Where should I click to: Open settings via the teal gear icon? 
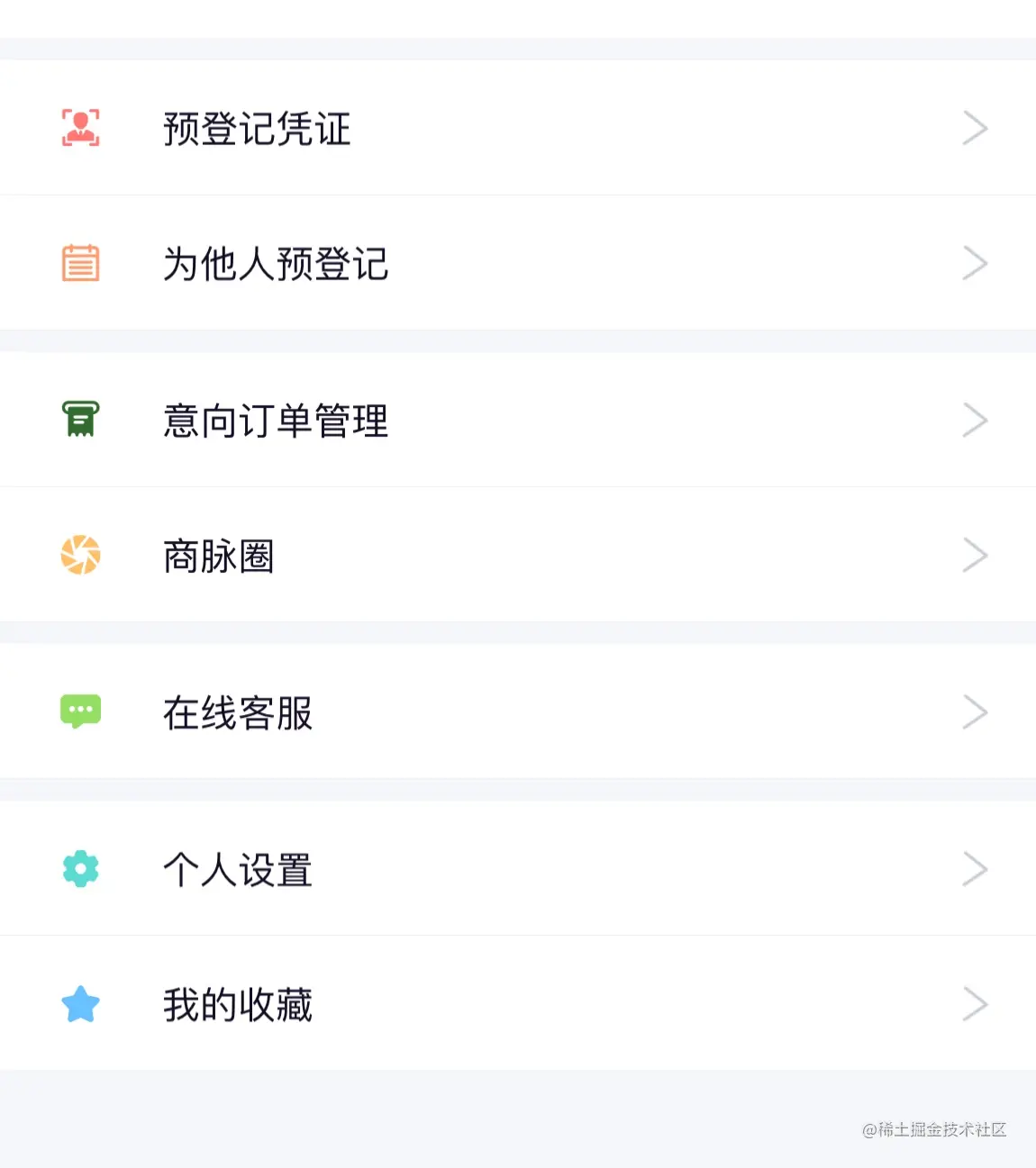(x=80, y=868)
